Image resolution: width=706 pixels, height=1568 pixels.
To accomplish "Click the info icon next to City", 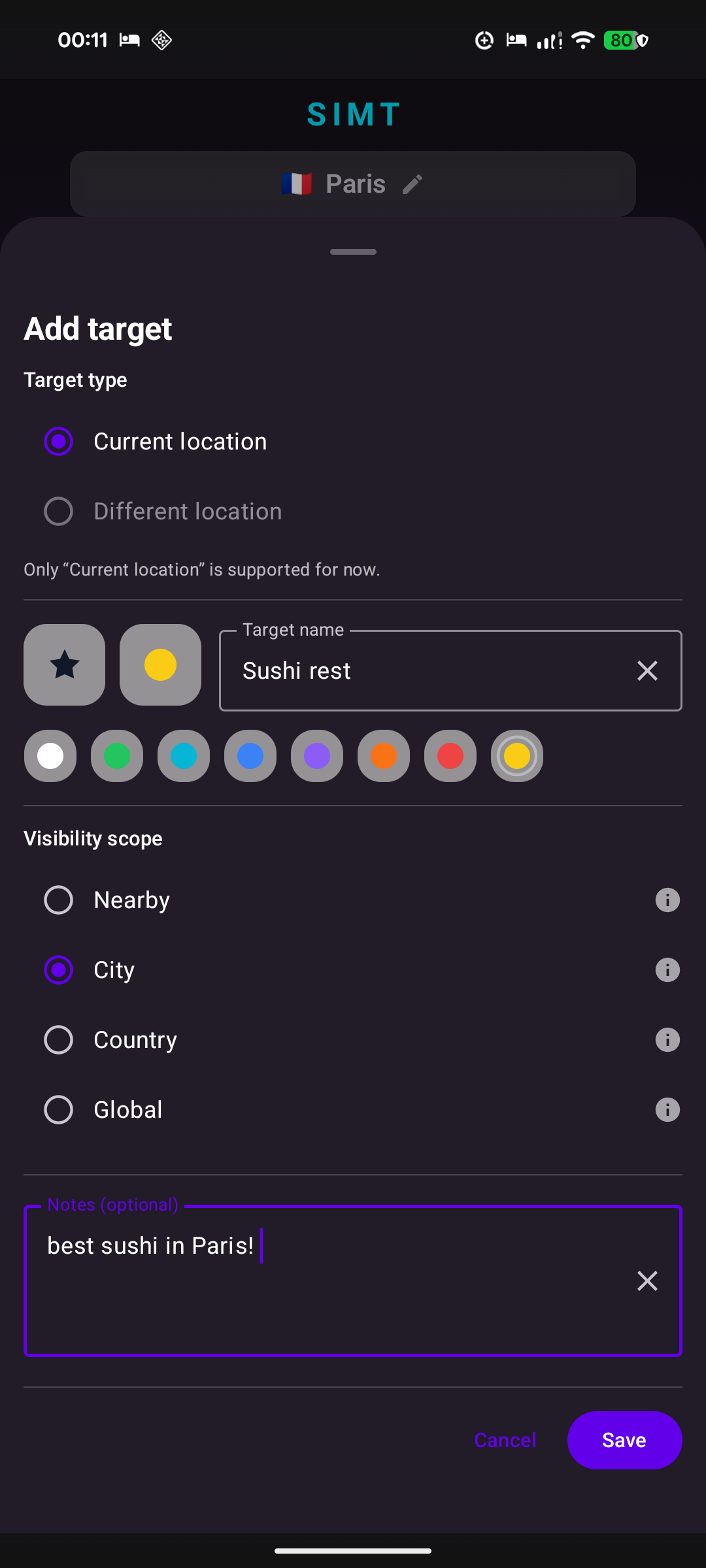I will [x=667, y=970].
